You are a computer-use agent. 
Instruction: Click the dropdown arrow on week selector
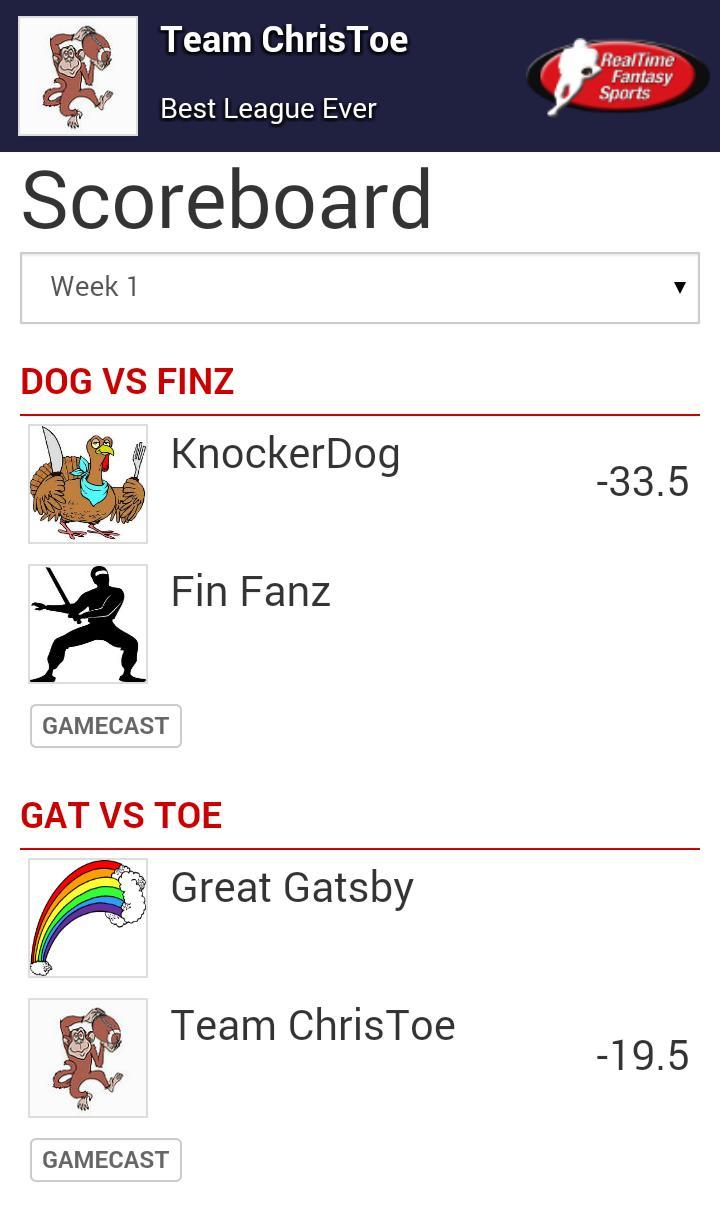(x=678, y=288)
